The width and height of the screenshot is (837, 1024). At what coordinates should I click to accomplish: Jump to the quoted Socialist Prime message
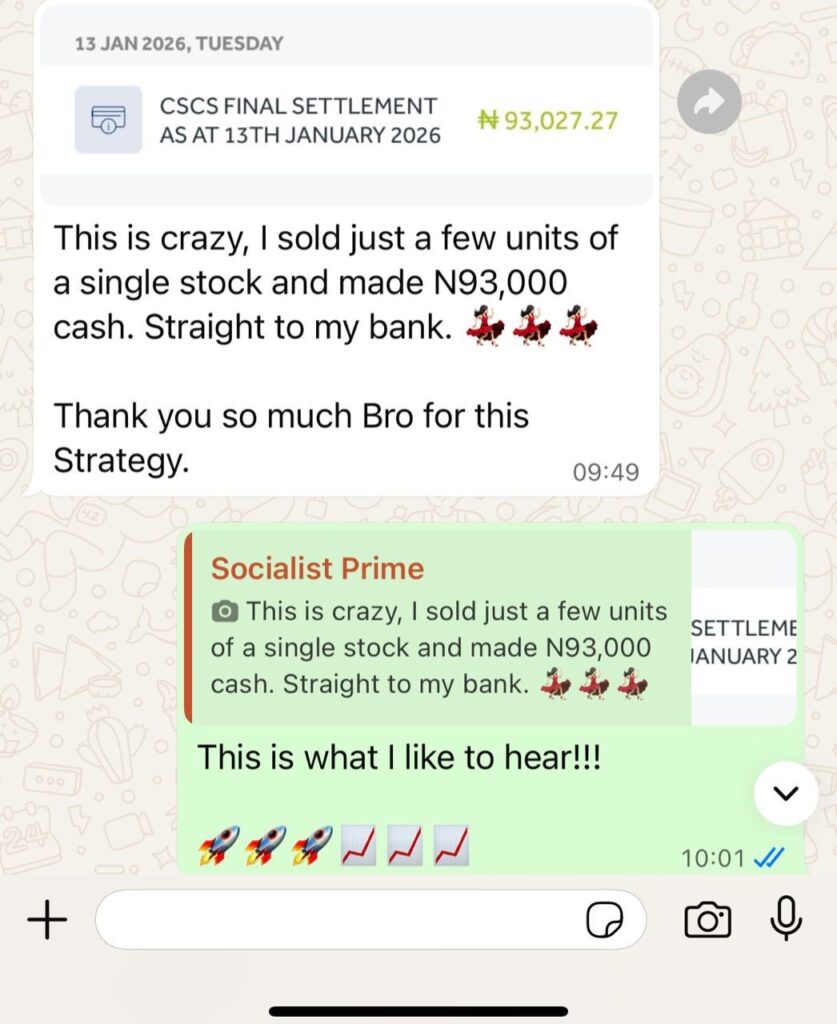click(440, 627)
